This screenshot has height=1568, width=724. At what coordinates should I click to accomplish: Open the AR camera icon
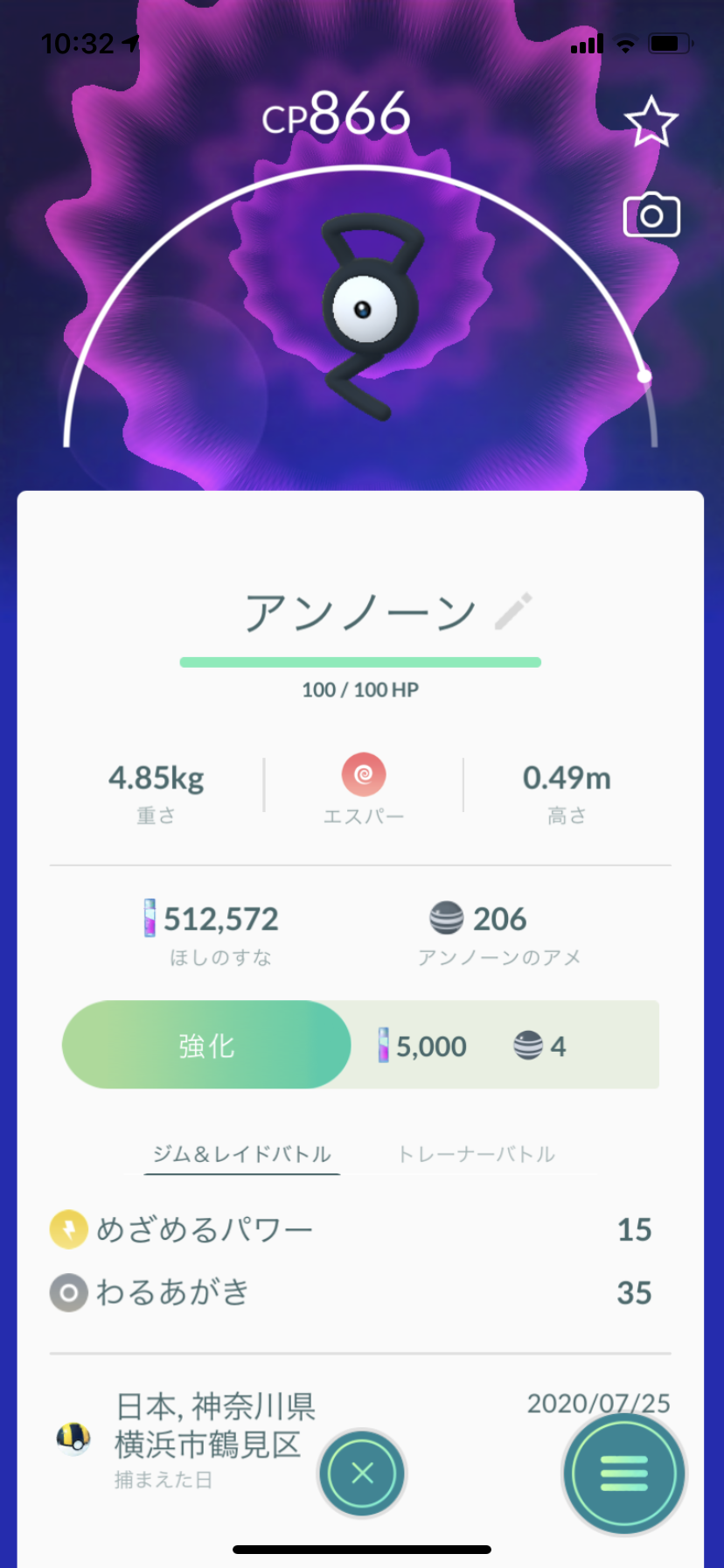[x=651, y=215]
